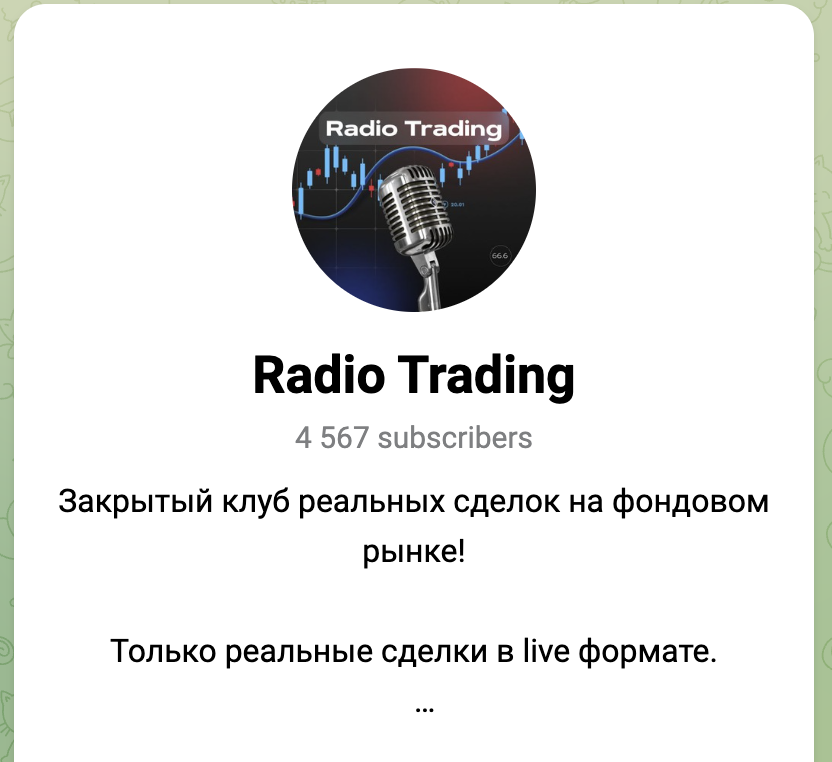Open the Radio Trading channel avatar
The image size is (832, 762).
tap(414, 190)
